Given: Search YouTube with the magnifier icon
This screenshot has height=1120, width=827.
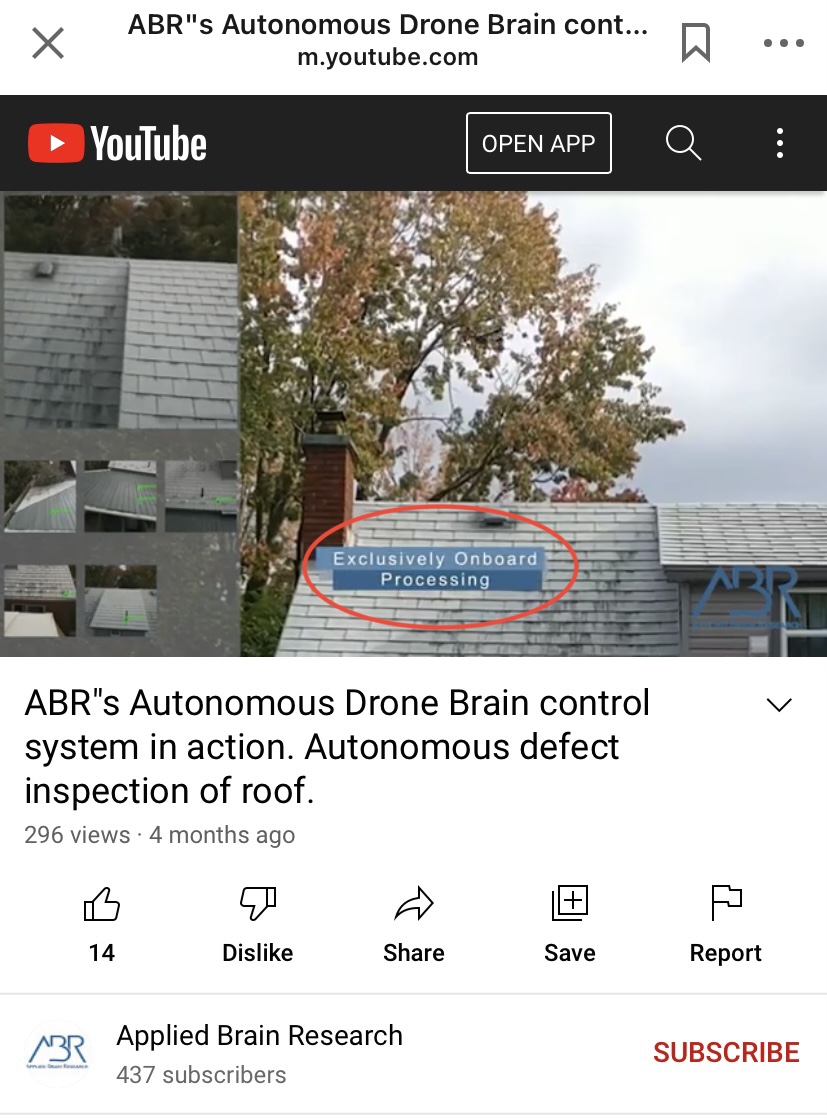Looking at the screenshot, I should [x=683, y=143].
